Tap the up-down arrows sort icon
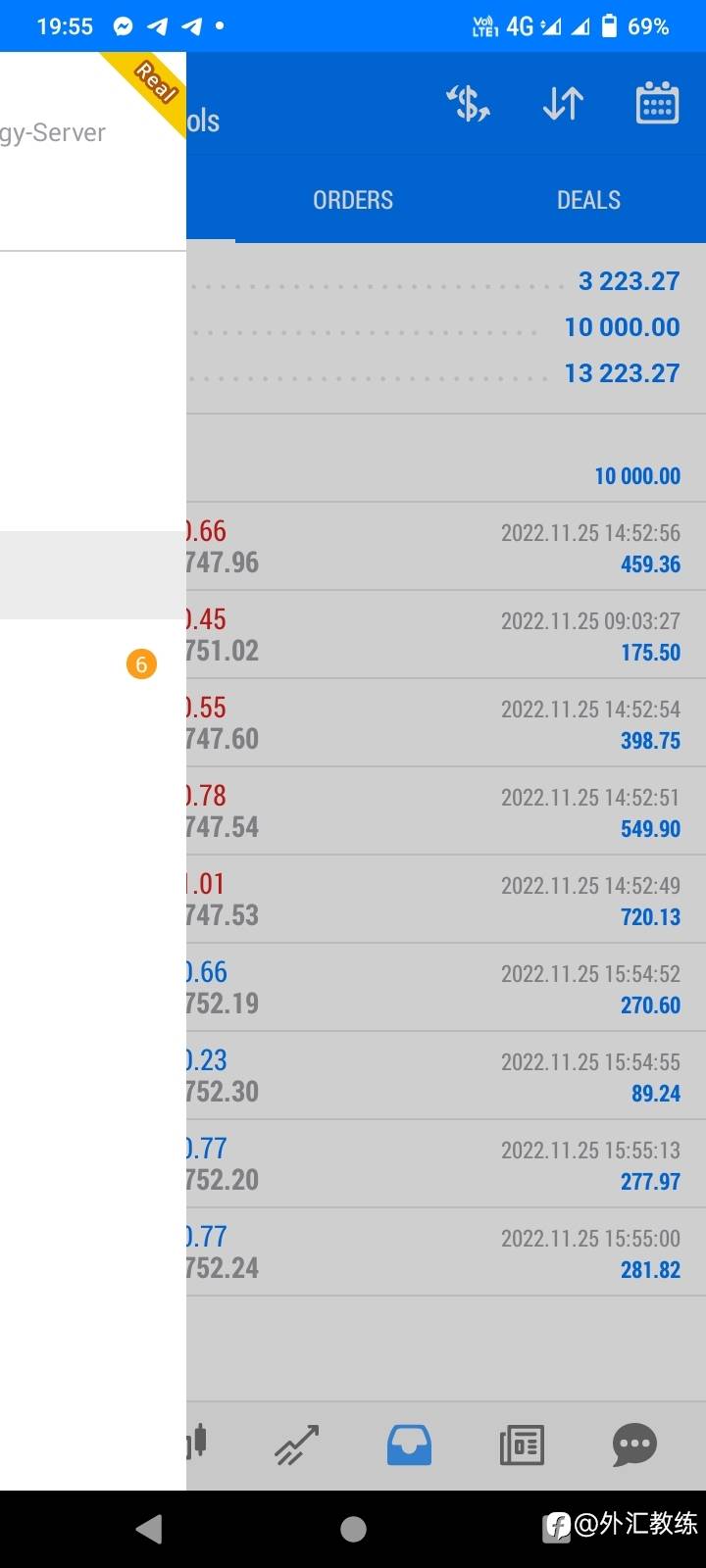Screen dimensions: 706x1568 pos(564,103)
